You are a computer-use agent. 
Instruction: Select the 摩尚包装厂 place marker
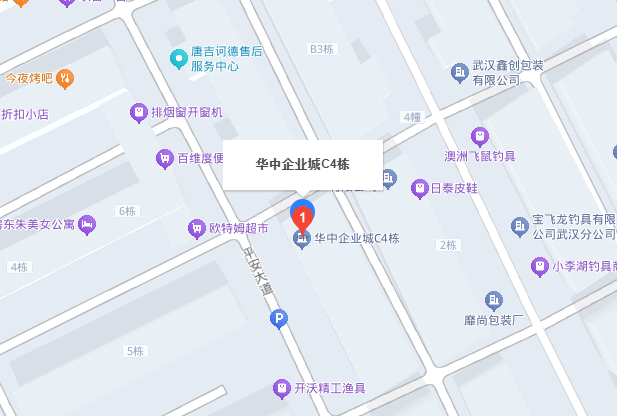coord(493,300)
